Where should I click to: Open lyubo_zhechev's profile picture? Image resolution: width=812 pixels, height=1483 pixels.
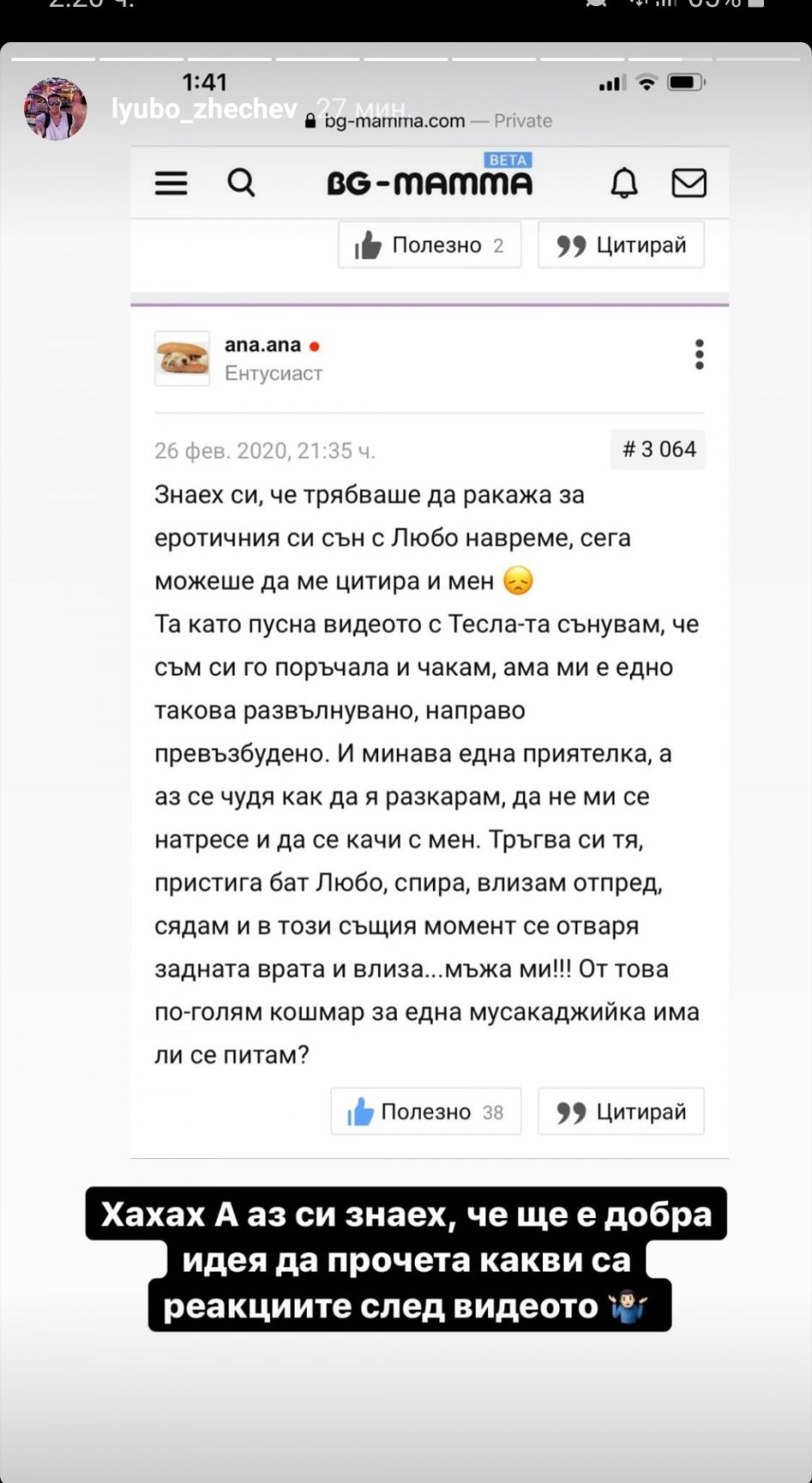point(56,109)
